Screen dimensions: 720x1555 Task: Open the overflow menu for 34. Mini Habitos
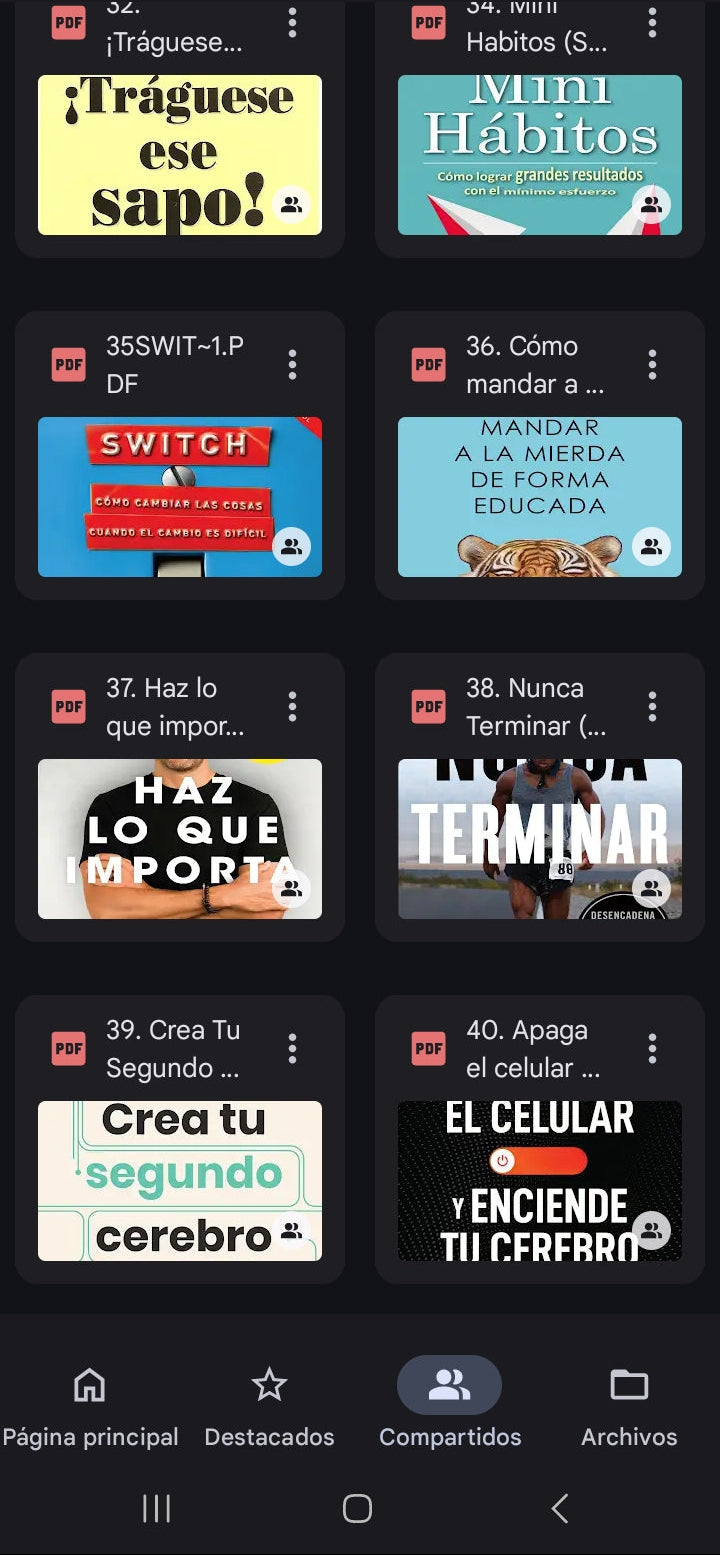[x=652, y=22]
